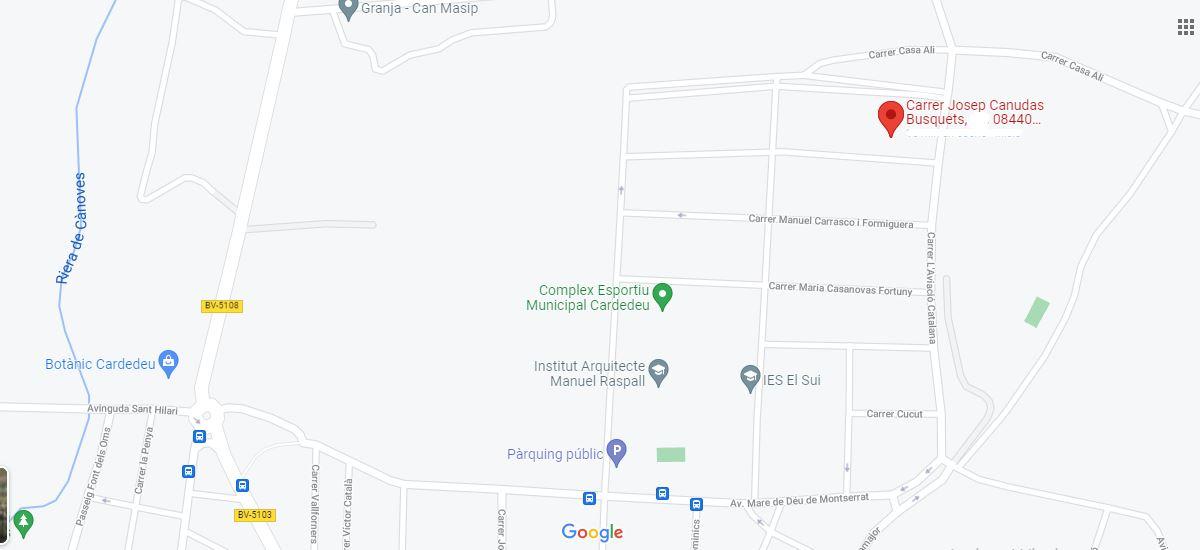Select the Carrer Josep Canudas Busquets red pin
1200x550 pixels.
click(891, 117)
